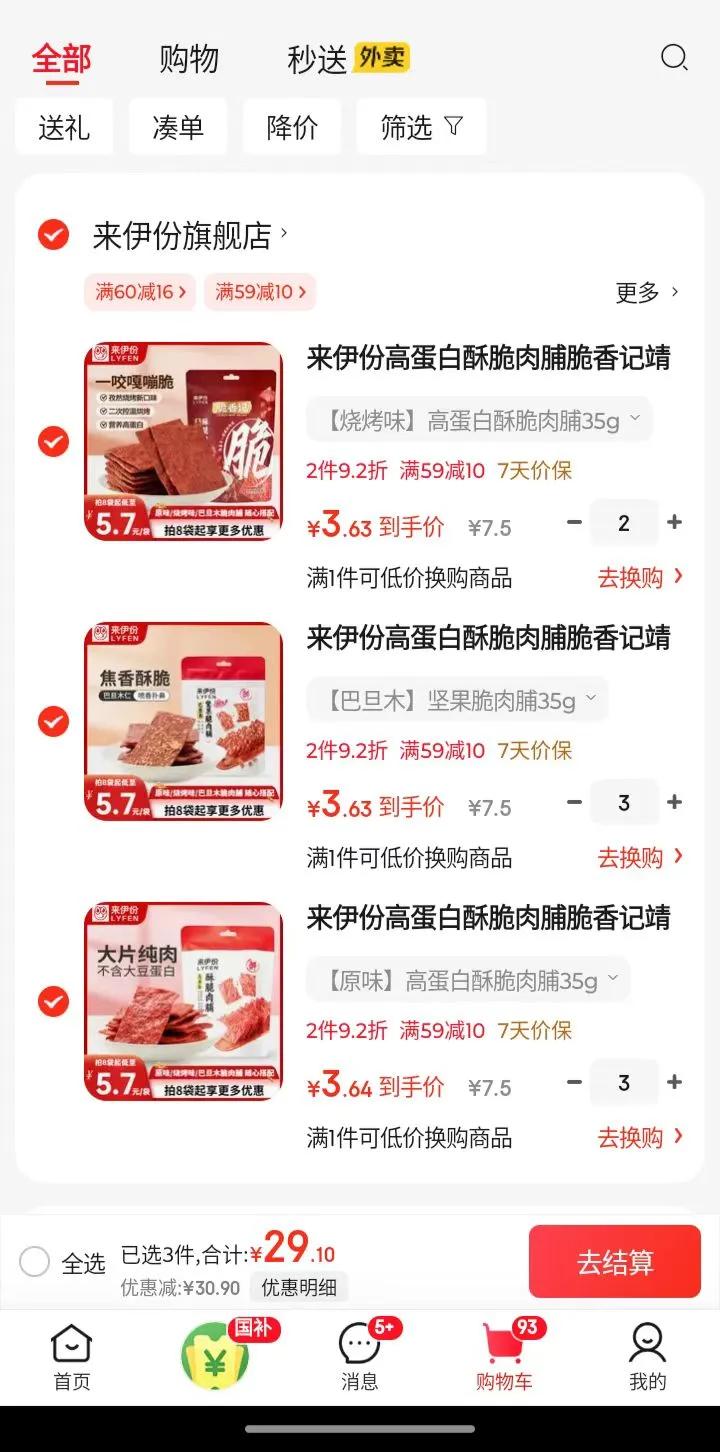Increase quantity of the 烧烤味 item
Screen dimensions: 720x1452
coord(675,523)
